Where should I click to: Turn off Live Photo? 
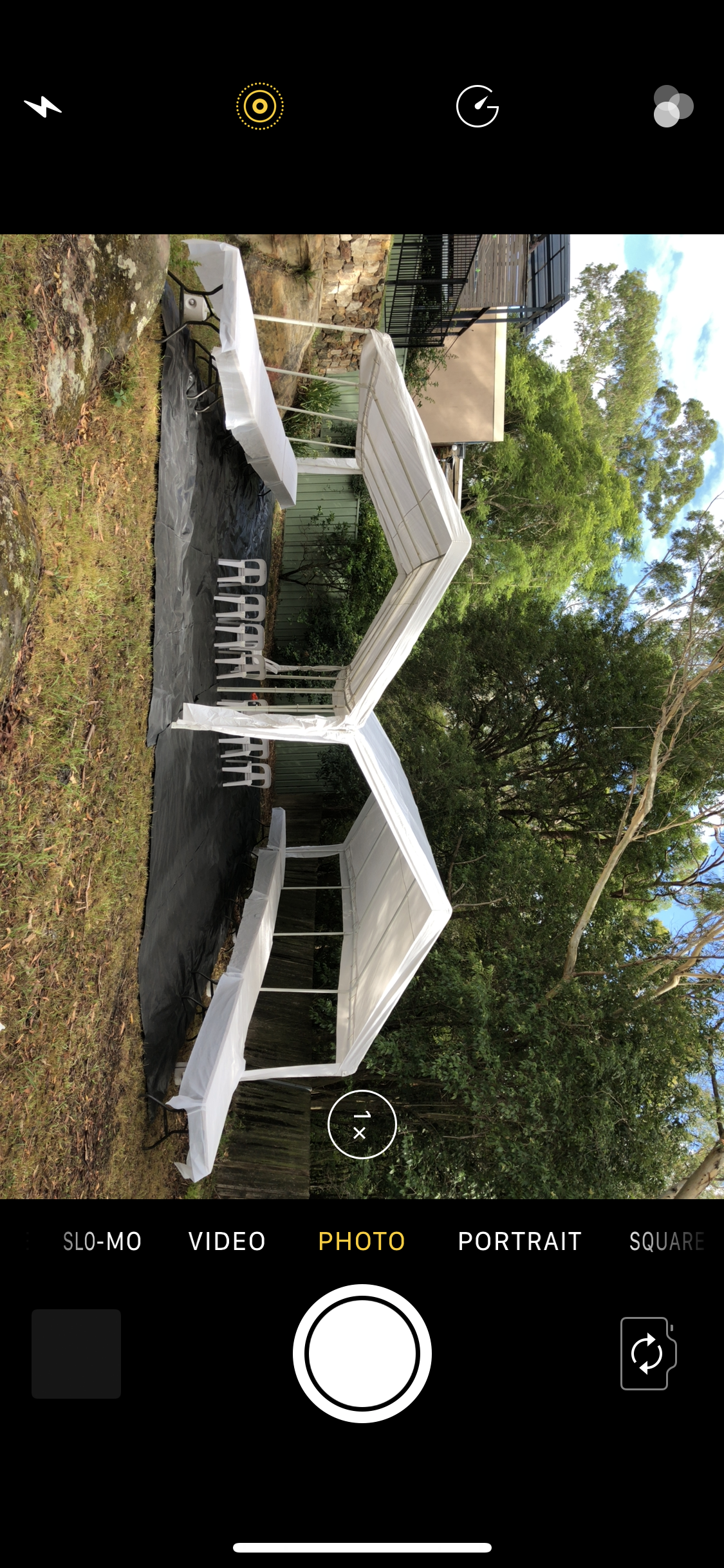pyautogui.click(x=259, y=106)
